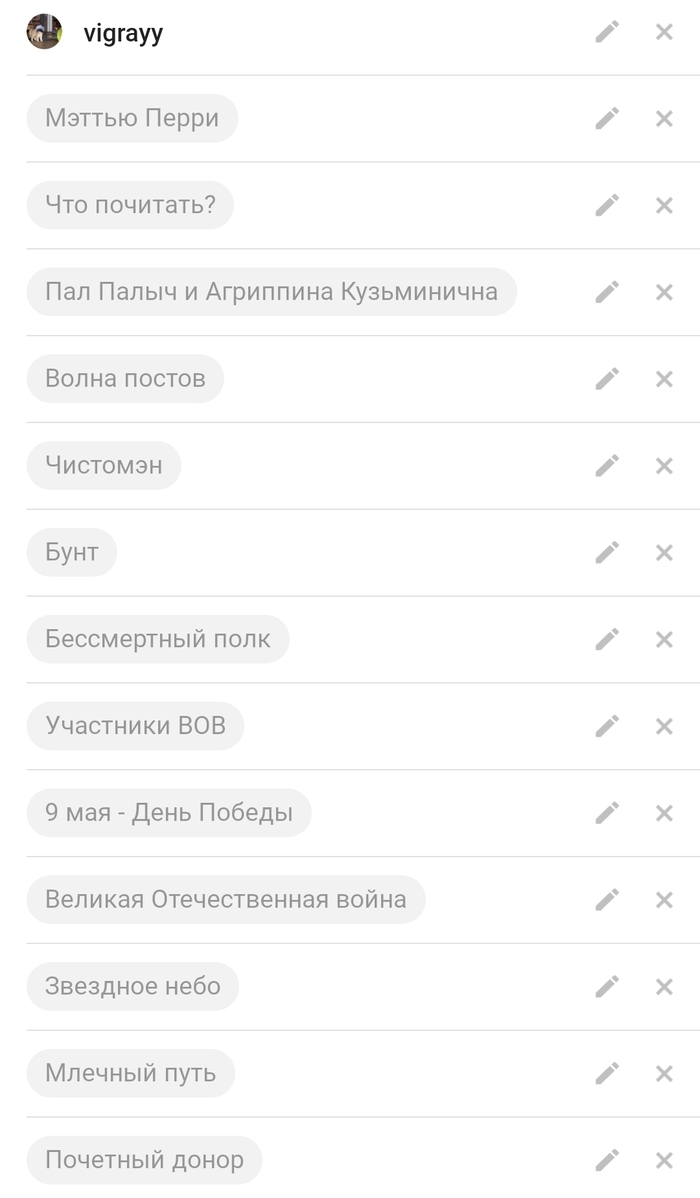The width and height of the screenshot is (700, 1198).
Task: Open the Чистомэн tag chip
Action: 103,466
